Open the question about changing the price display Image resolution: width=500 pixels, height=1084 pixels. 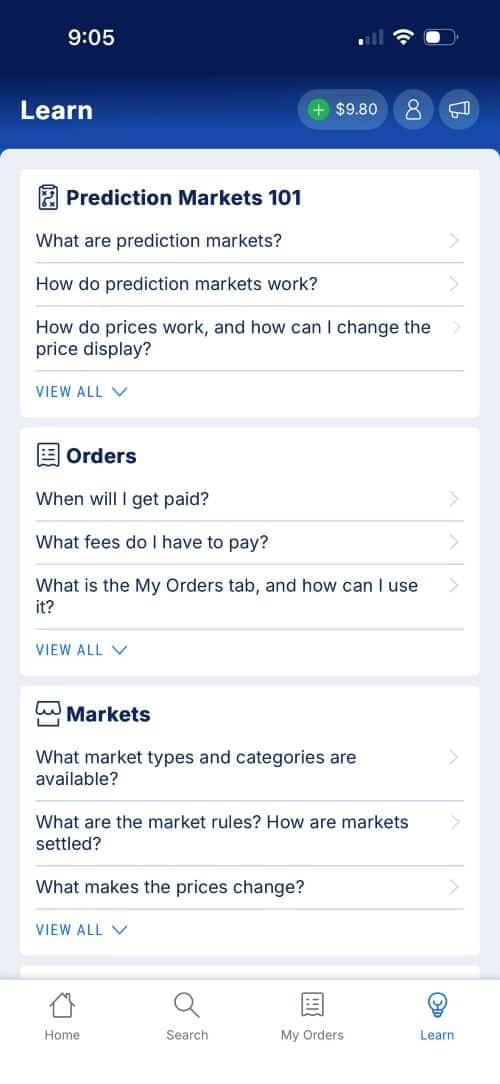pos(249,338)
